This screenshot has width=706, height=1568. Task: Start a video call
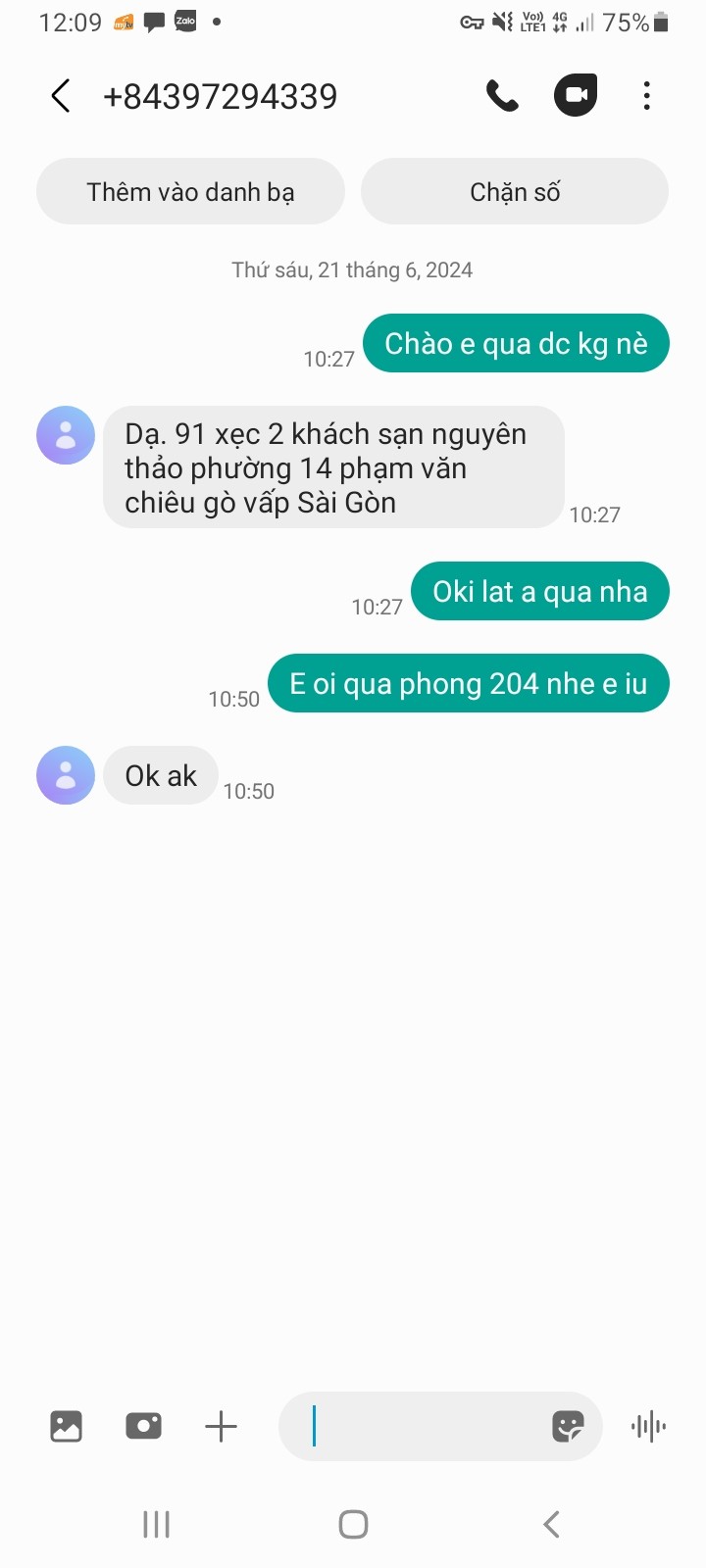pos(576,95)
